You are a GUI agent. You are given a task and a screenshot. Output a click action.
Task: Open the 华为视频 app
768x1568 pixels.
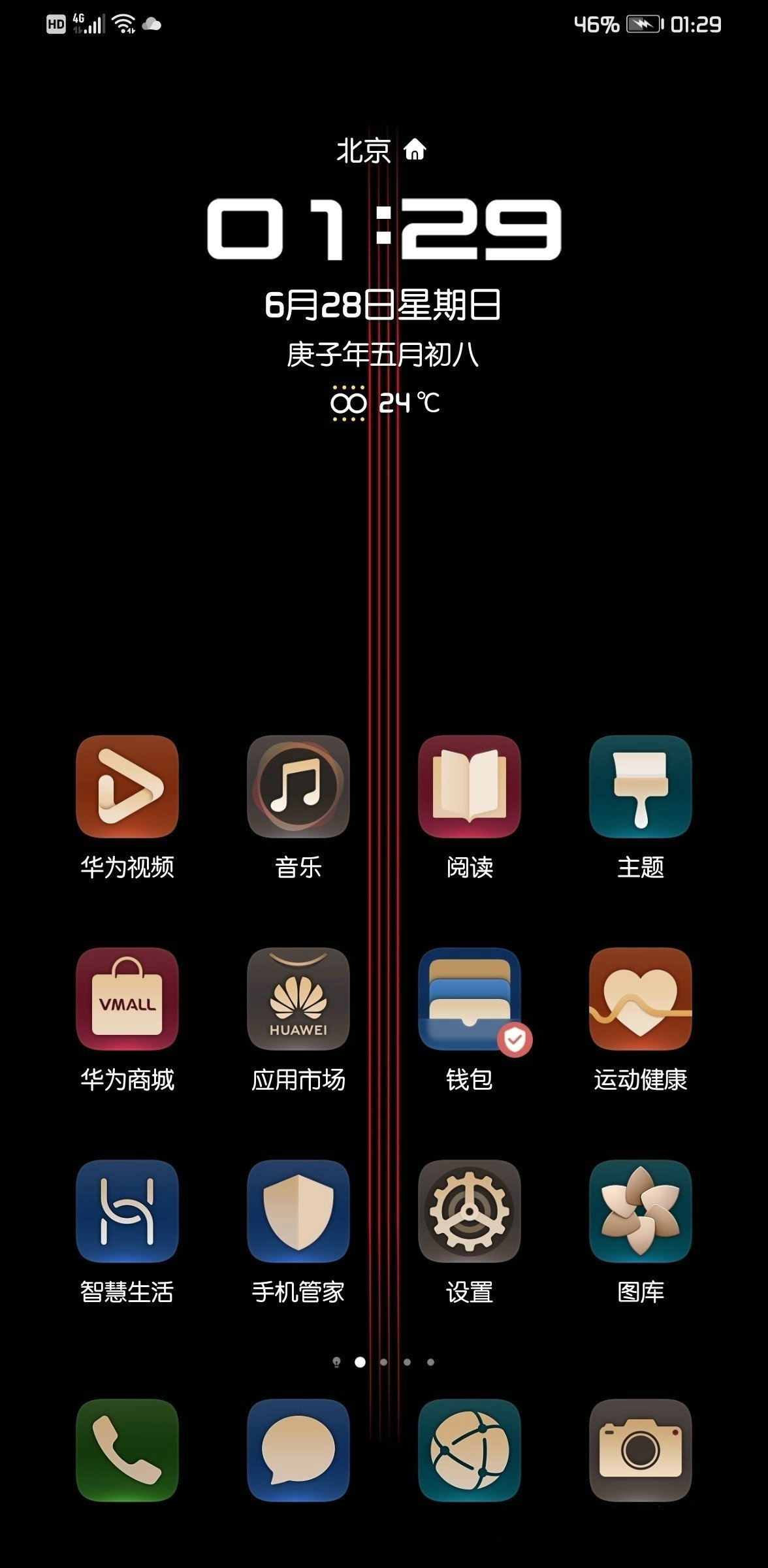pyautogui.click(x=127, y=787)
